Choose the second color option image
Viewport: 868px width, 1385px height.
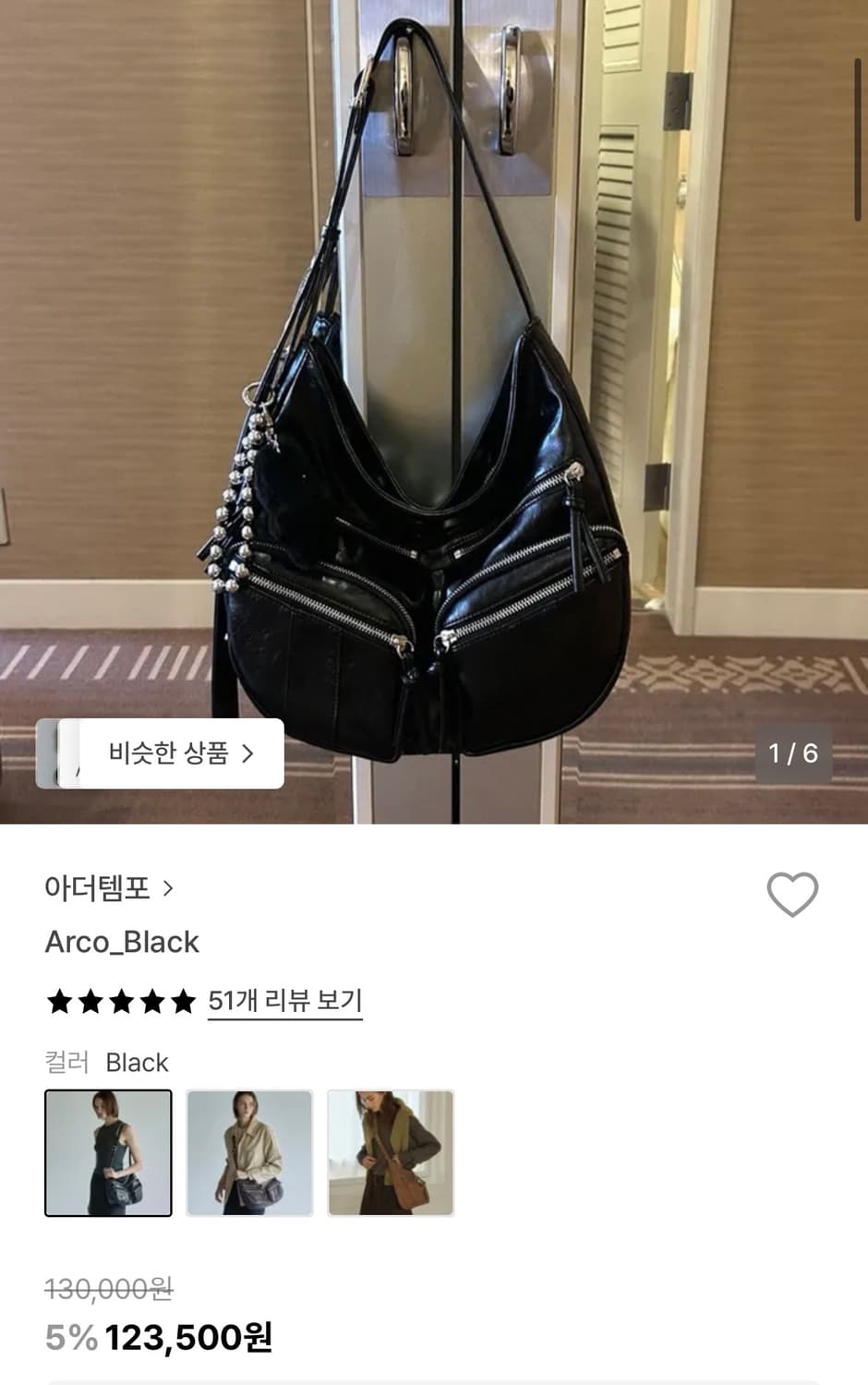pyautogui.click(x=251, y=1154)
